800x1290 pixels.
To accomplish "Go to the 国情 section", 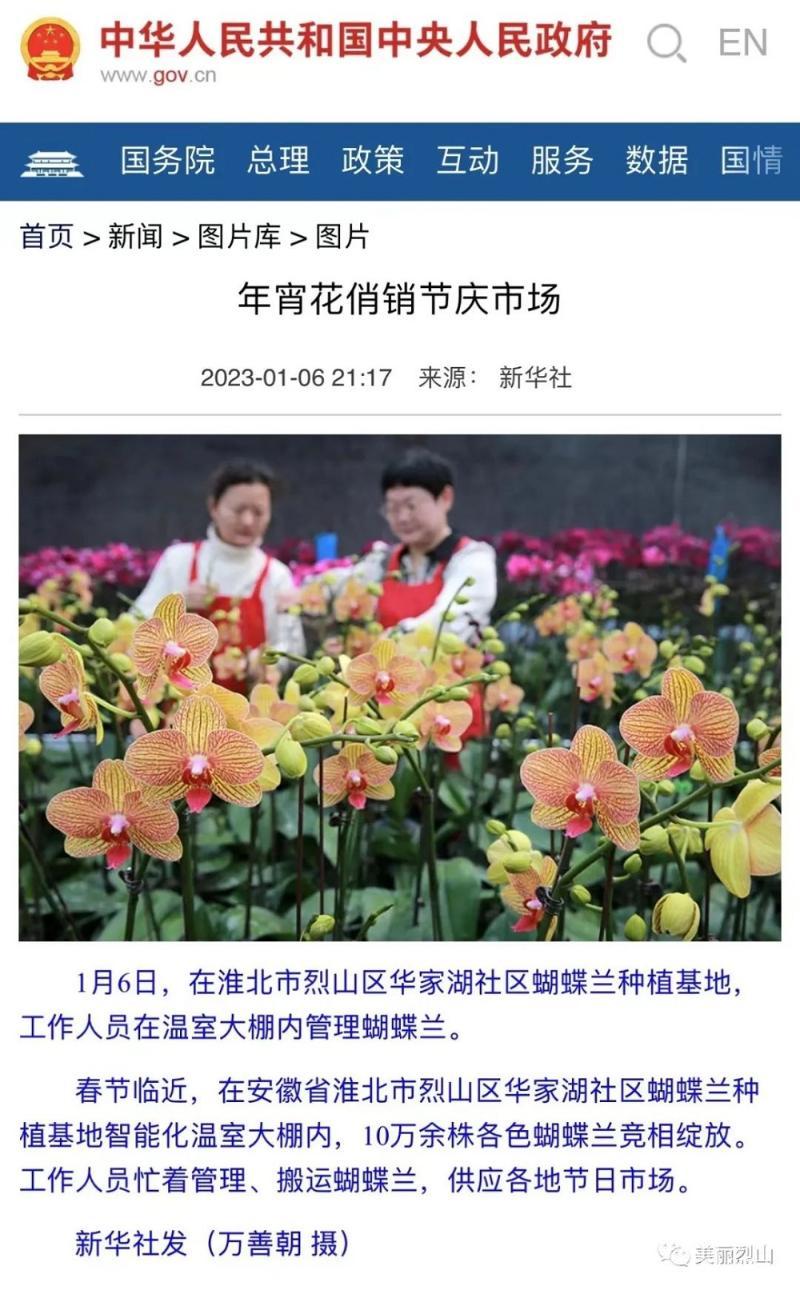I will pyautogui.click(x=751, y=160).
